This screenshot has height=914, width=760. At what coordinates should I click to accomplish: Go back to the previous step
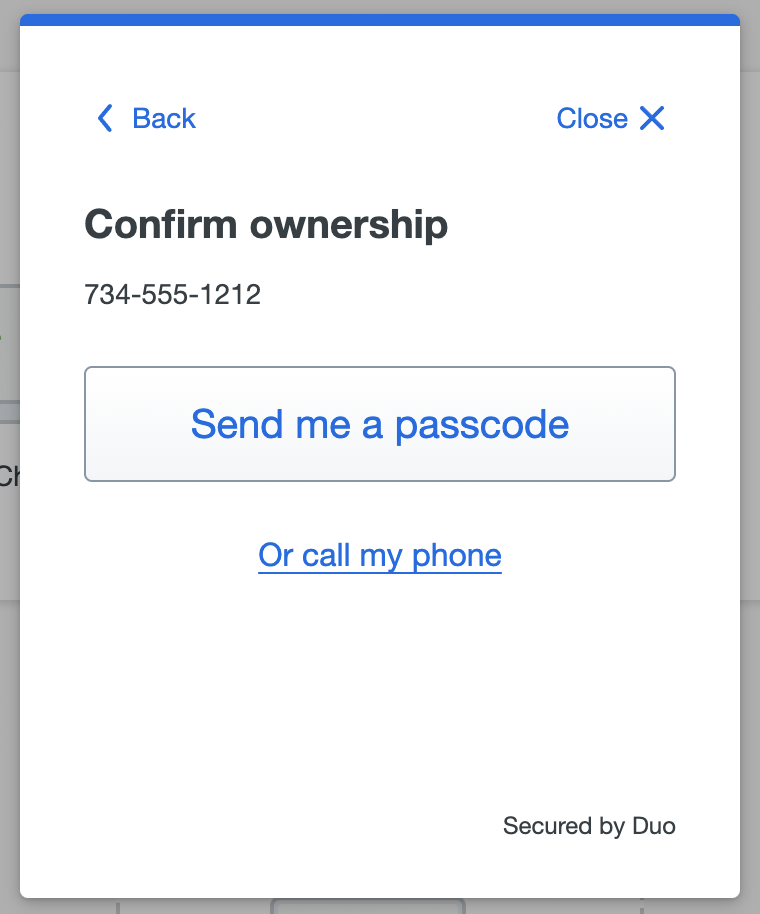tap(146, 118)
